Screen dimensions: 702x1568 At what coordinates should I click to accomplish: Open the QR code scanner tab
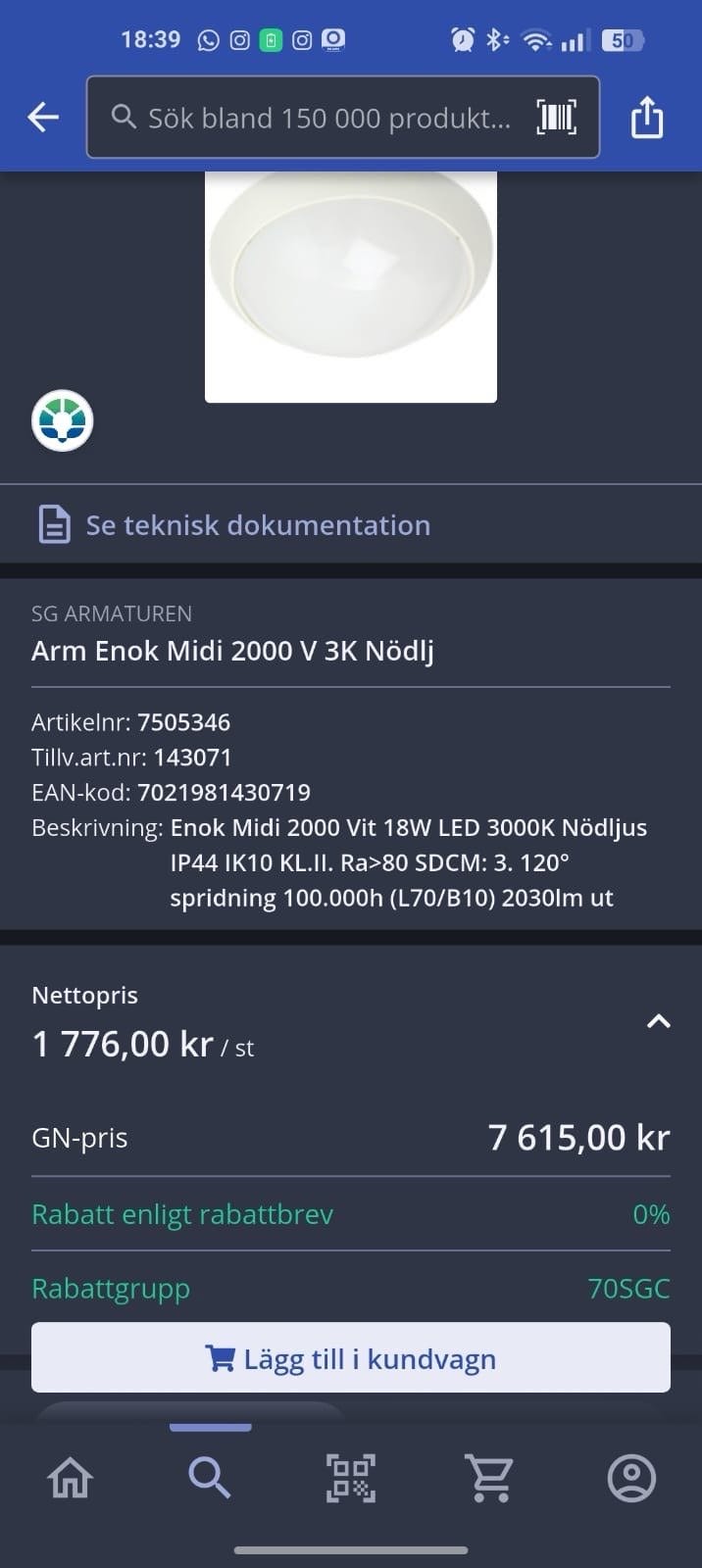click(351, 1478)
